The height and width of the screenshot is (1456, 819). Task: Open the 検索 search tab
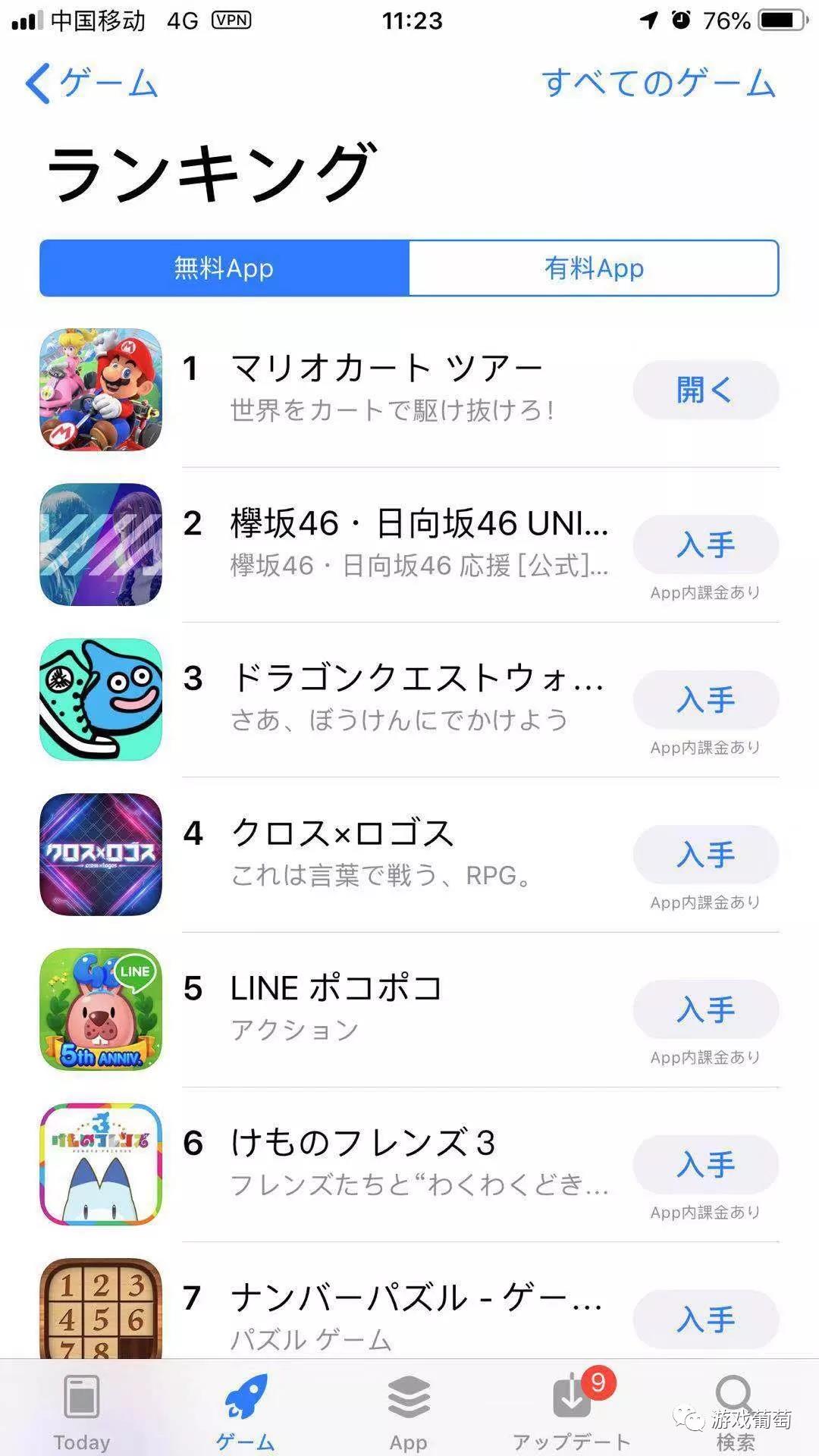point(735,1410)
